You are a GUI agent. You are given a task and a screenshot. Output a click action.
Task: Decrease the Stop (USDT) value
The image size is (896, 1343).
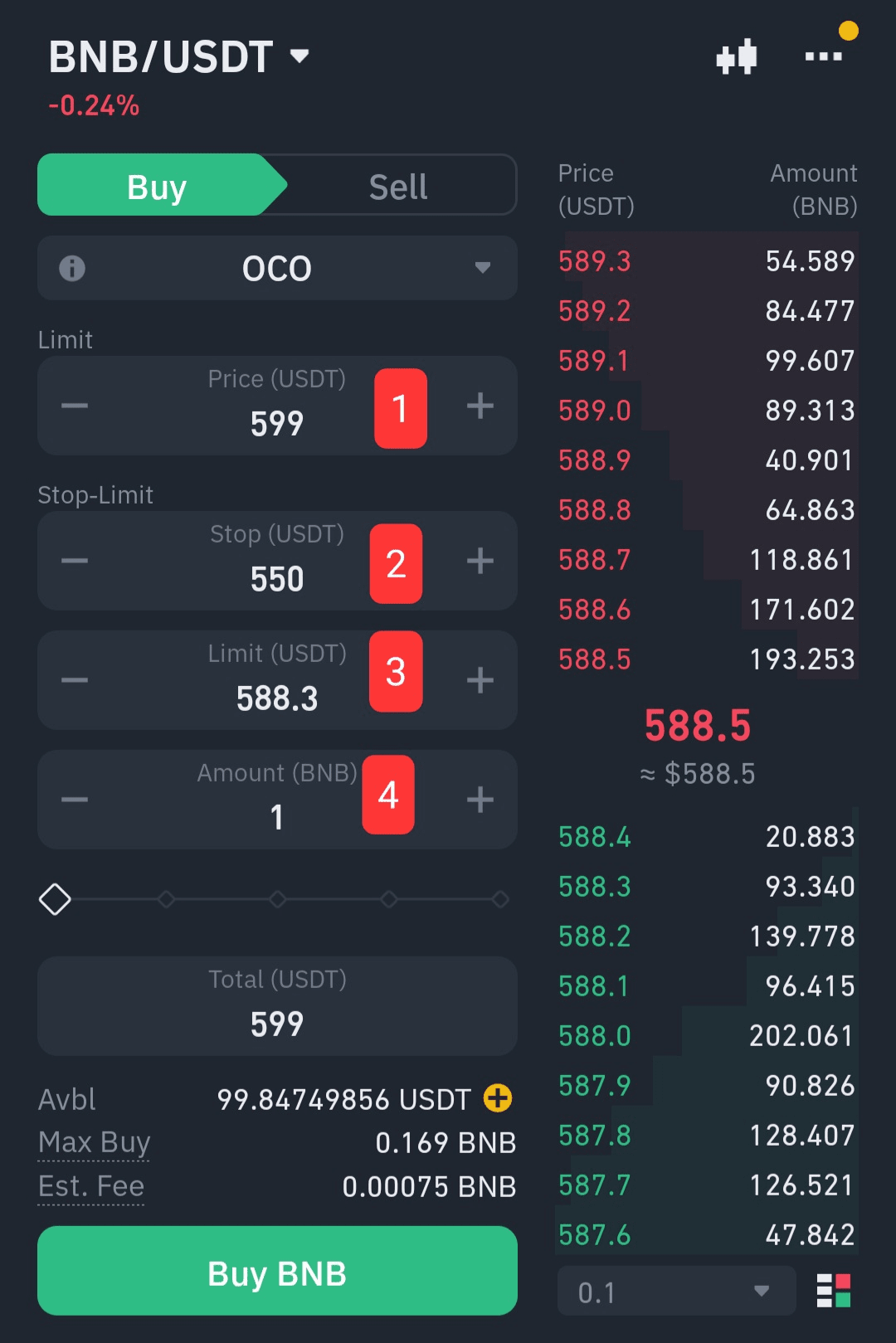point(75,561)
